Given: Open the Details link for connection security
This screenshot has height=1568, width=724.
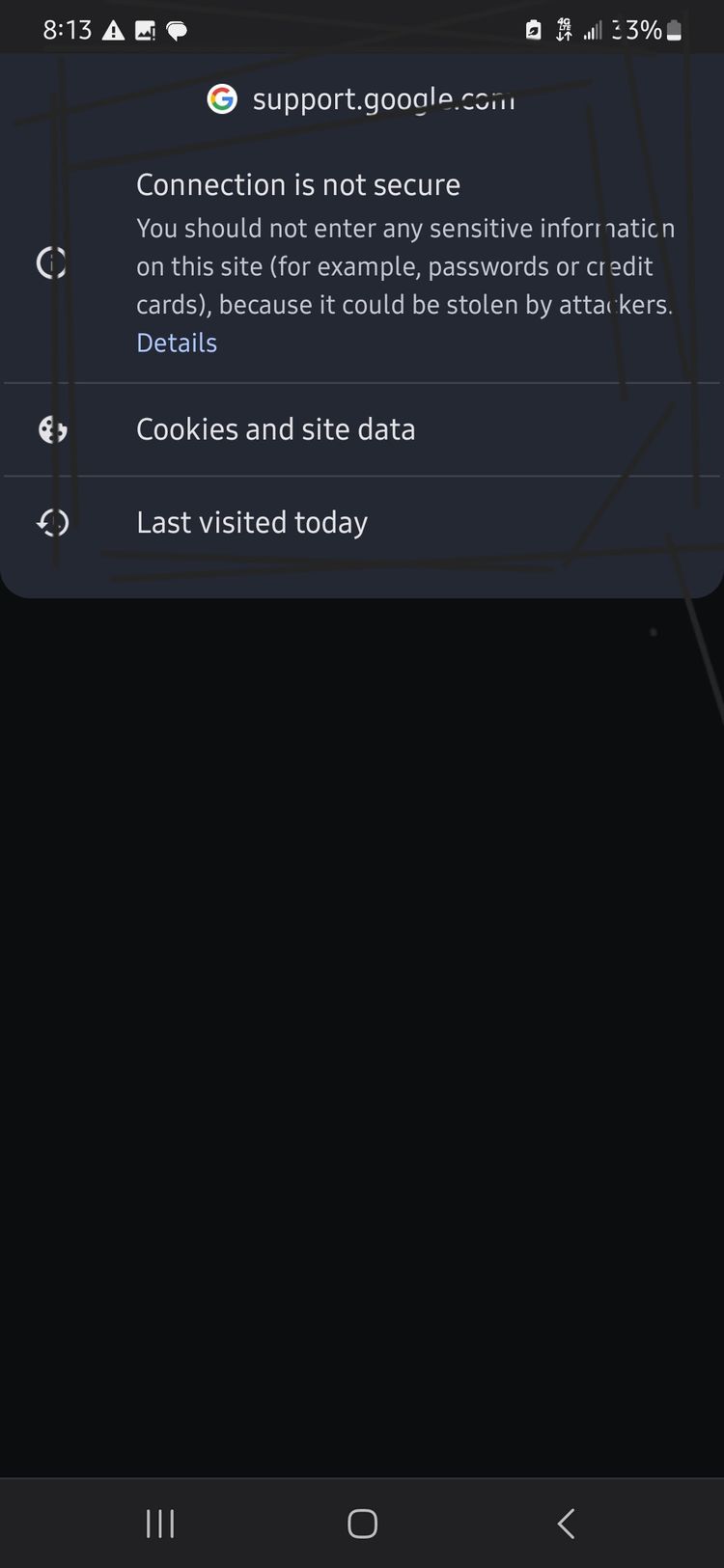Looking at the screenshot, I should point(177,343).
